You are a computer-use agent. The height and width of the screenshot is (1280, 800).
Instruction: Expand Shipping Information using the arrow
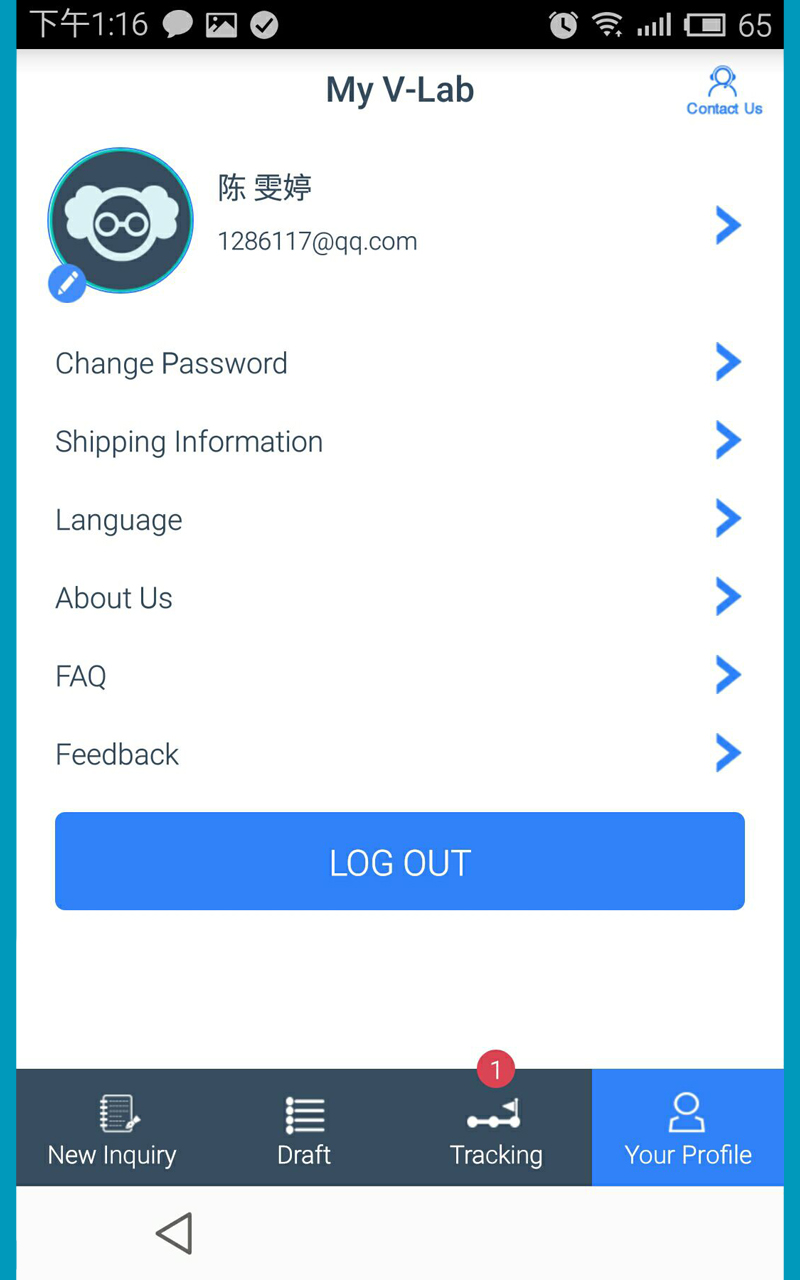(728, 440)
